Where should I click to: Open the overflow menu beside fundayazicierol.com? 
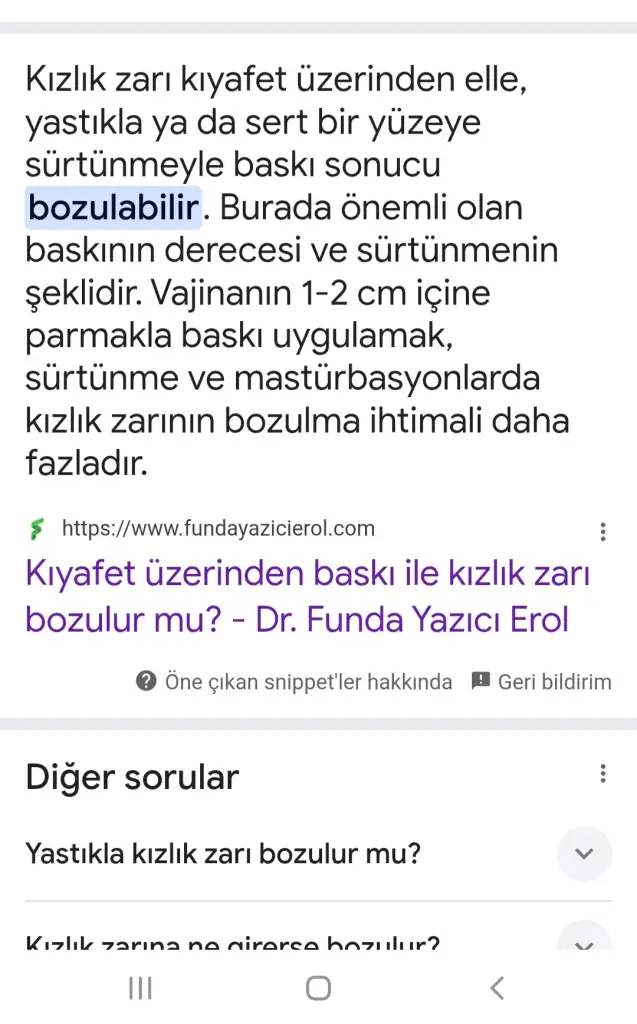point(602,532)
